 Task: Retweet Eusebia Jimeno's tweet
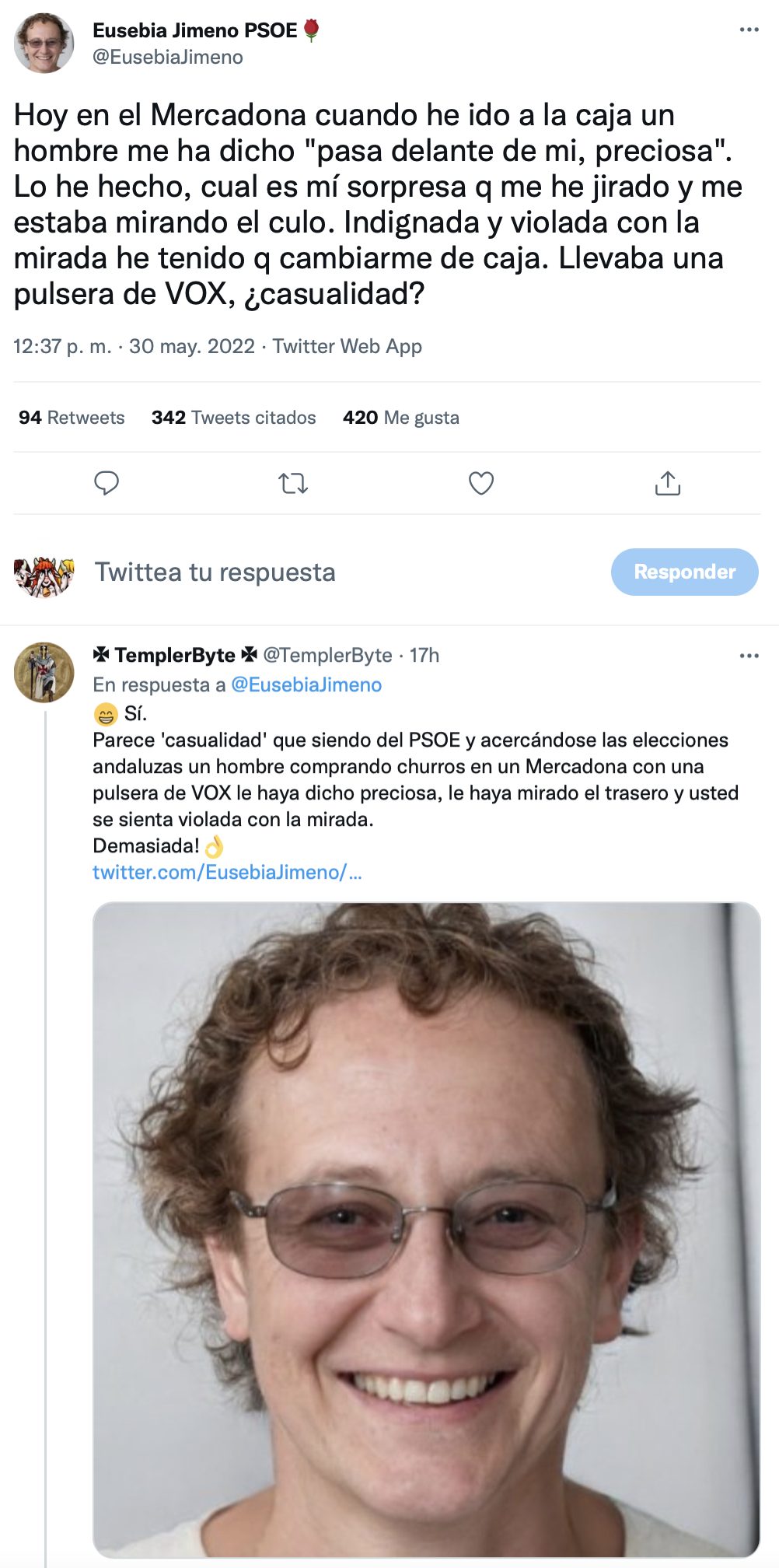pyautogui.click(x=293, y=483)
